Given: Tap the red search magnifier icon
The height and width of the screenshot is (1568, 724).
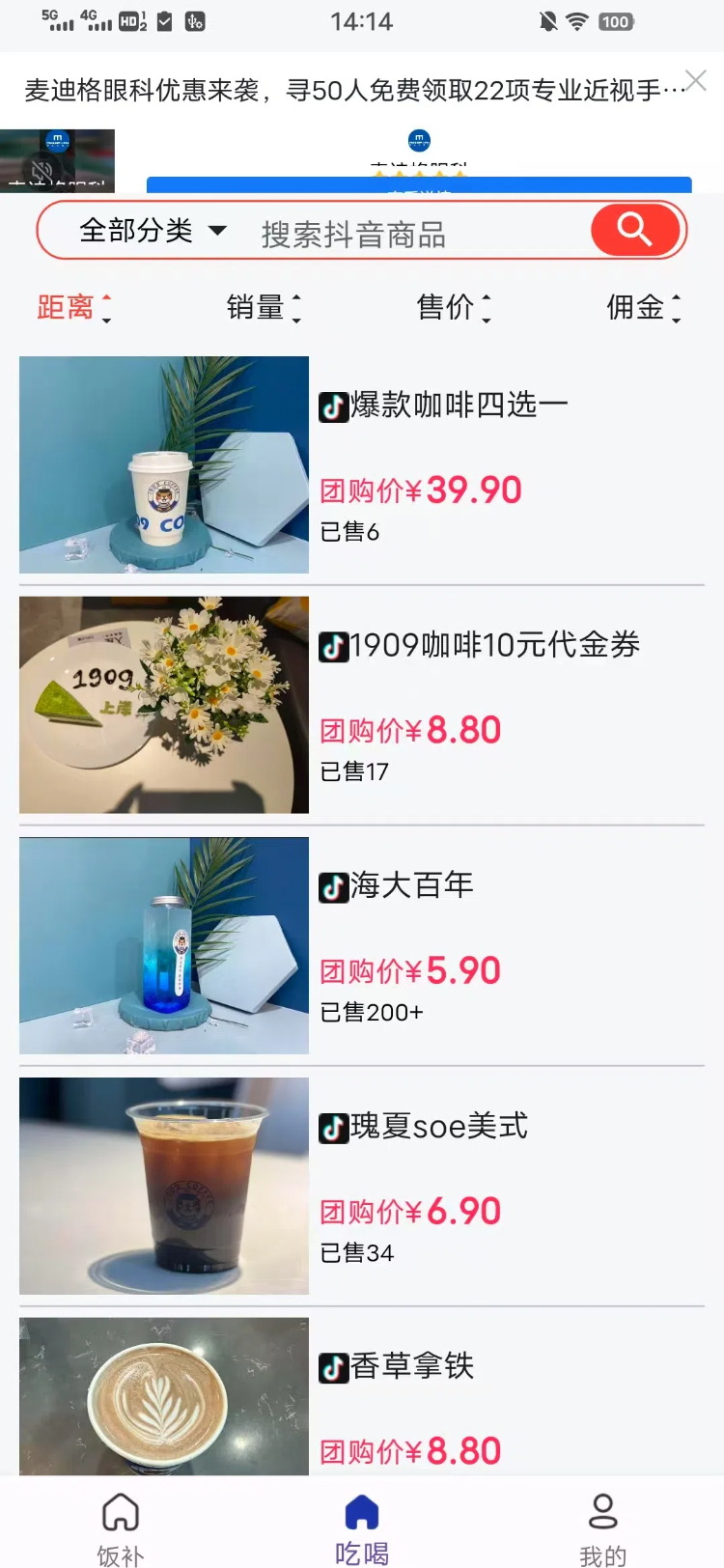Looking at the screenshot, I should pos(633,230).
